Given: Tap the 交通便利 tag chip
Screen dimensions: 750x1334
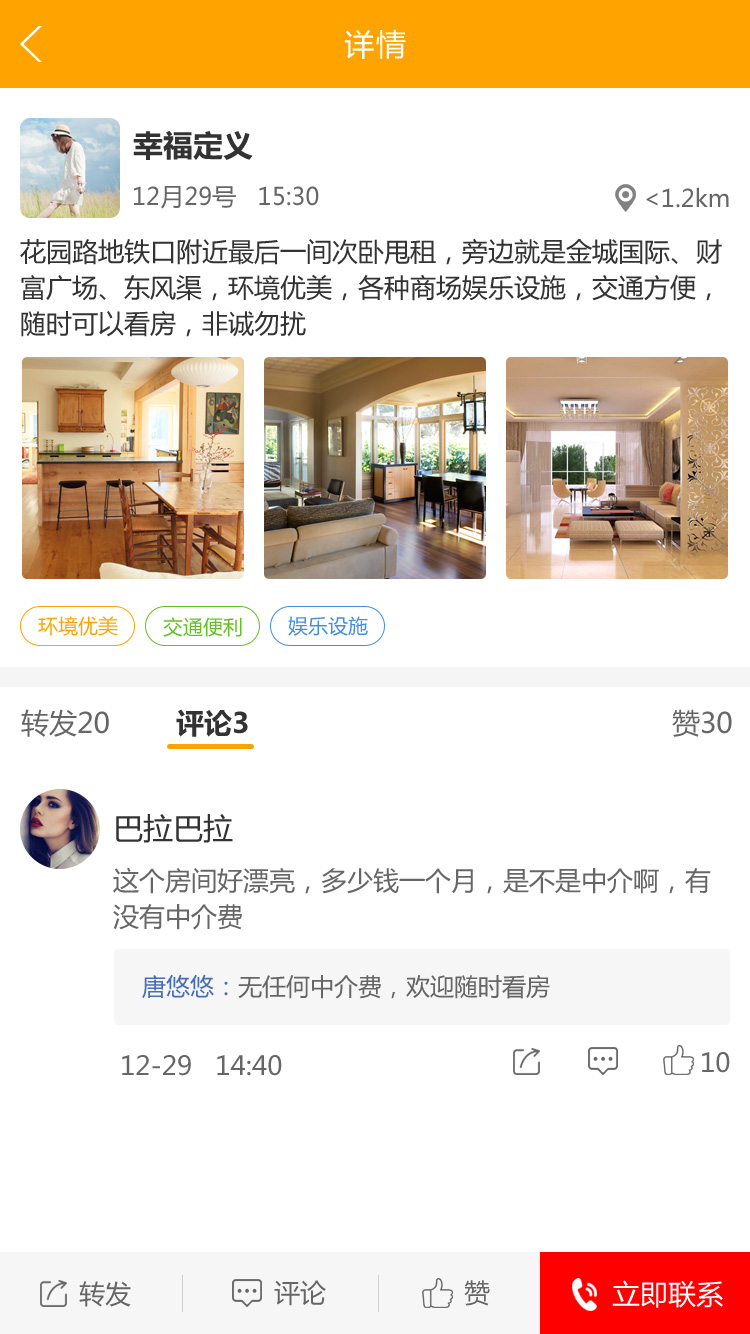Looking at the screenshot, I should pos(202,626).
